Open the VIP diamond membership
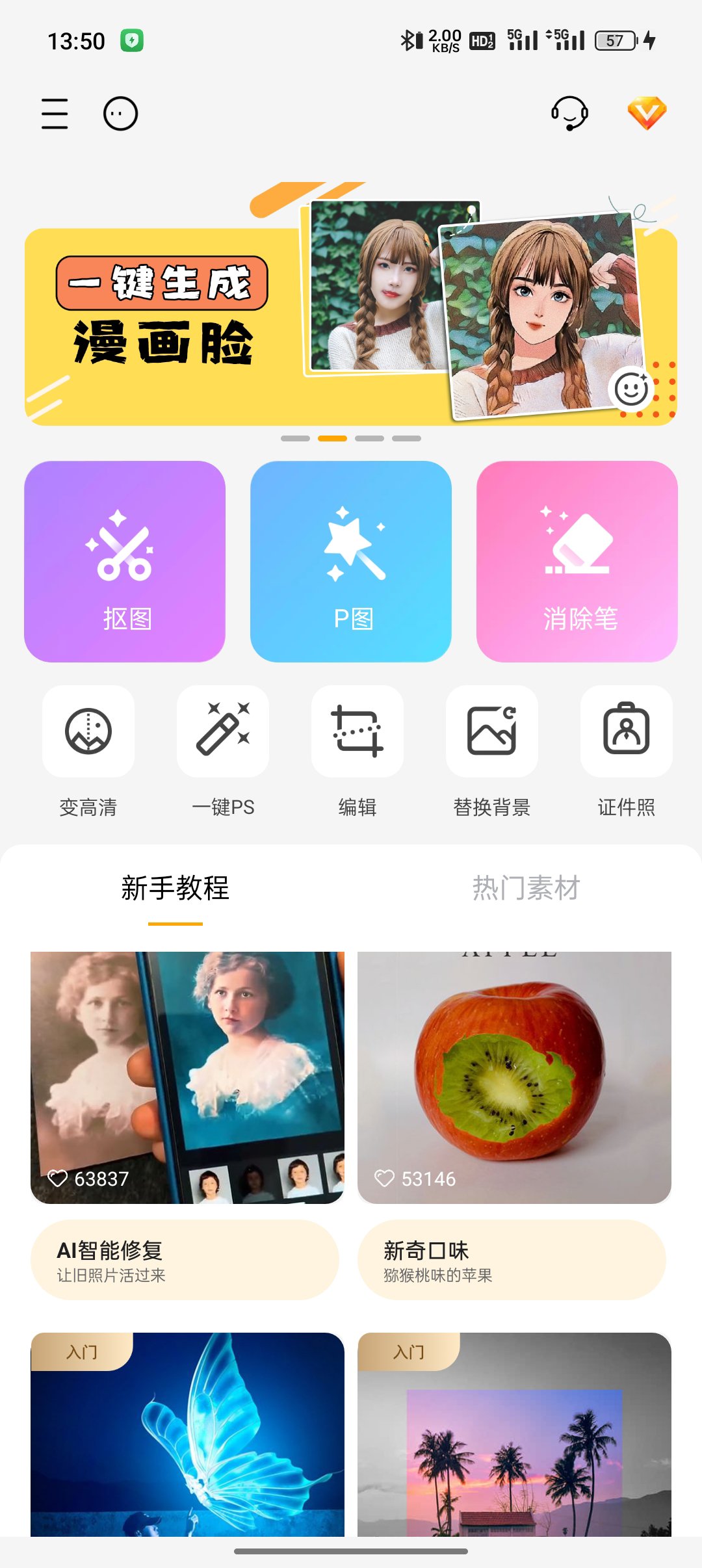Viewport: 702px width, 1568px height. tap(647, 113)
